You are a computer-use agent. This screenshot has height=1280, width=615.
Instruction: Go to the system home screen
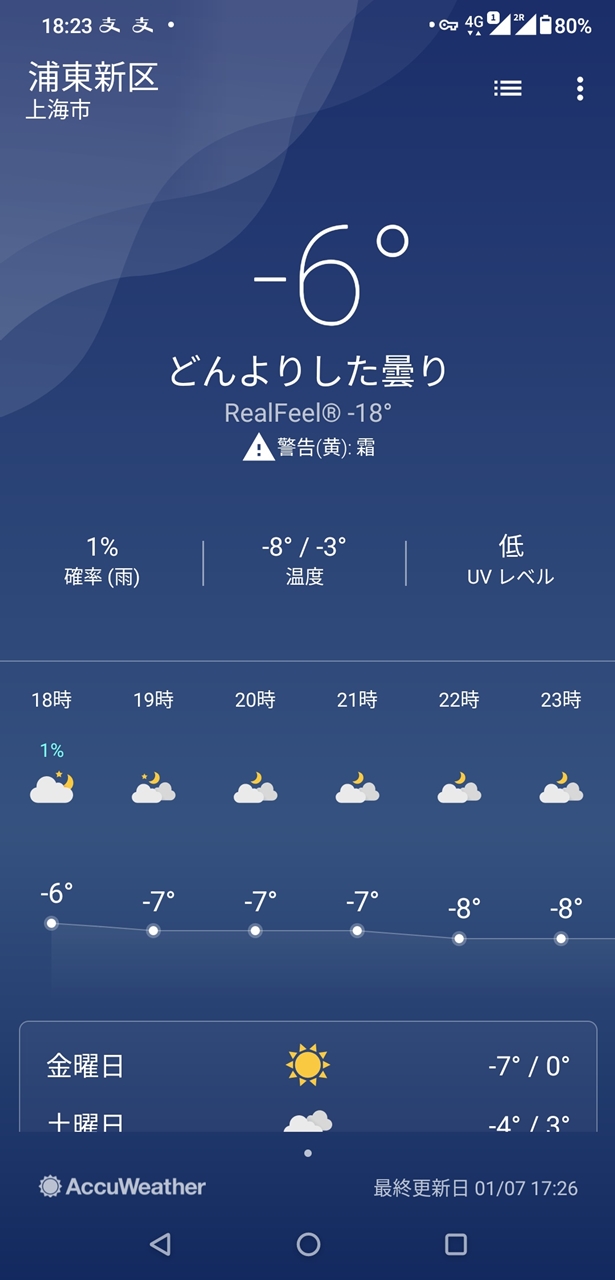point(308,1244)
